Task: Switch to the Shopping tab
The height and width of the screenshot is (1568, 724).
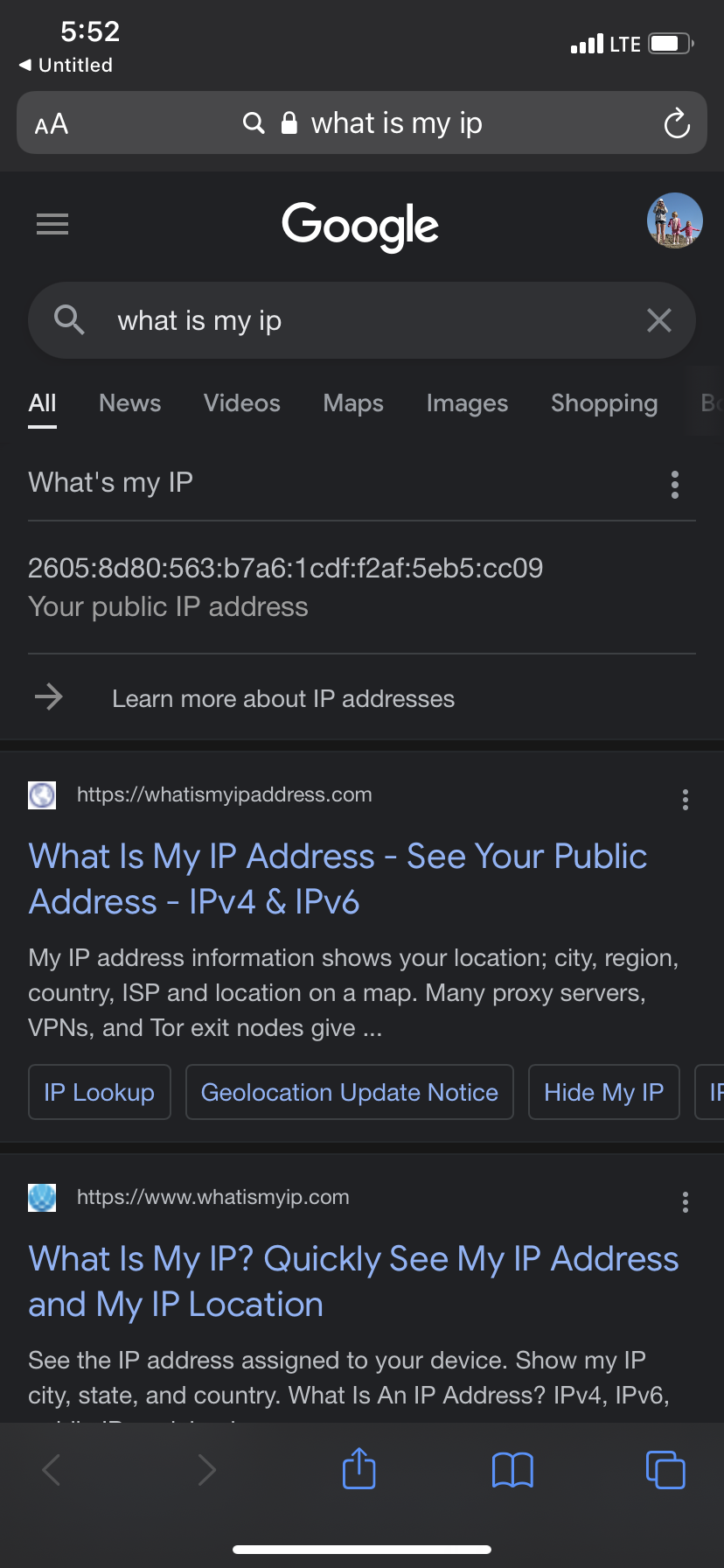Action: tap(603, 402)
